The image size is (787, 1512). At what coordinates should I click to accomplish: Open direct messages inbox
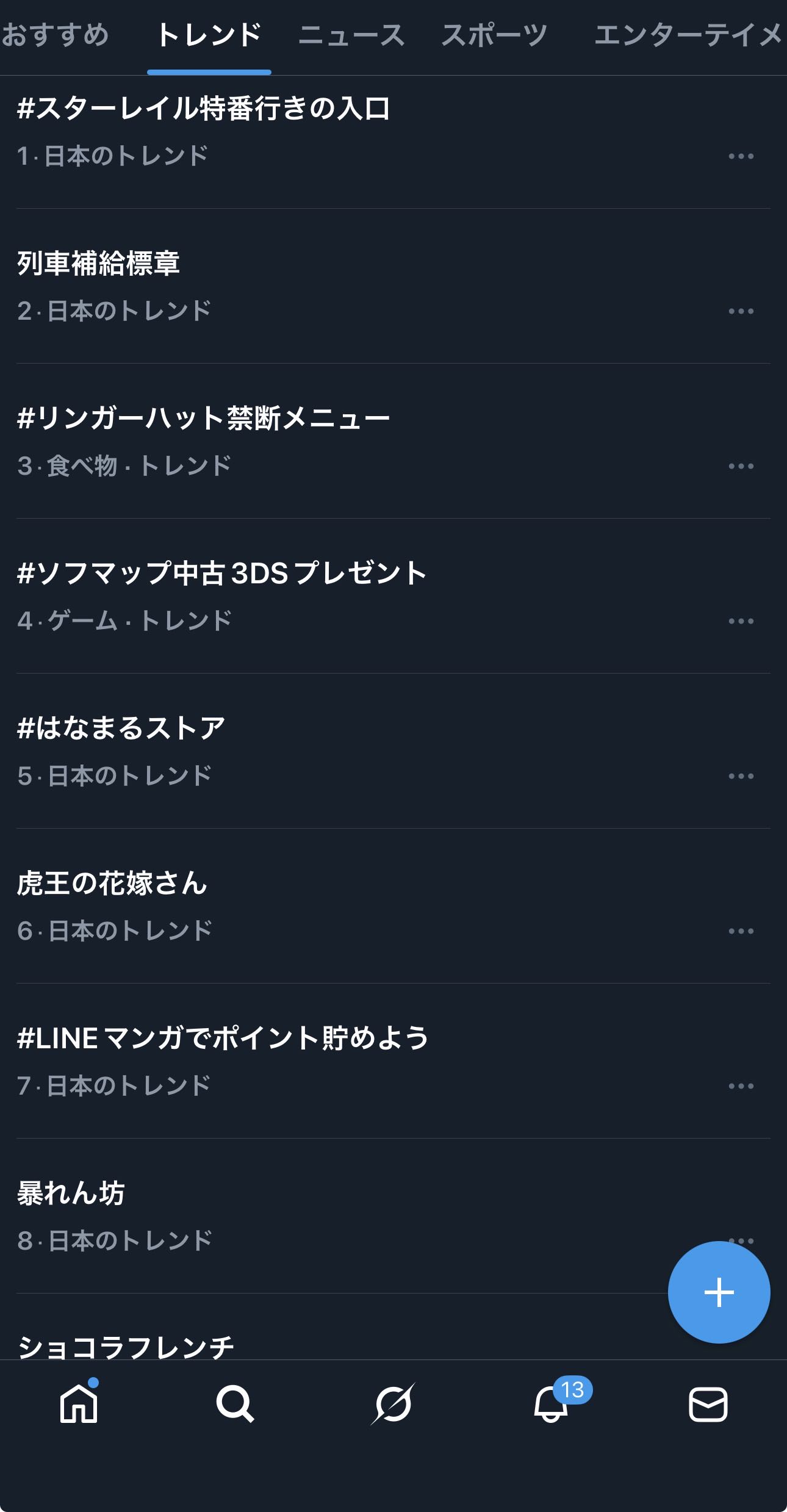pos(708,1403)
